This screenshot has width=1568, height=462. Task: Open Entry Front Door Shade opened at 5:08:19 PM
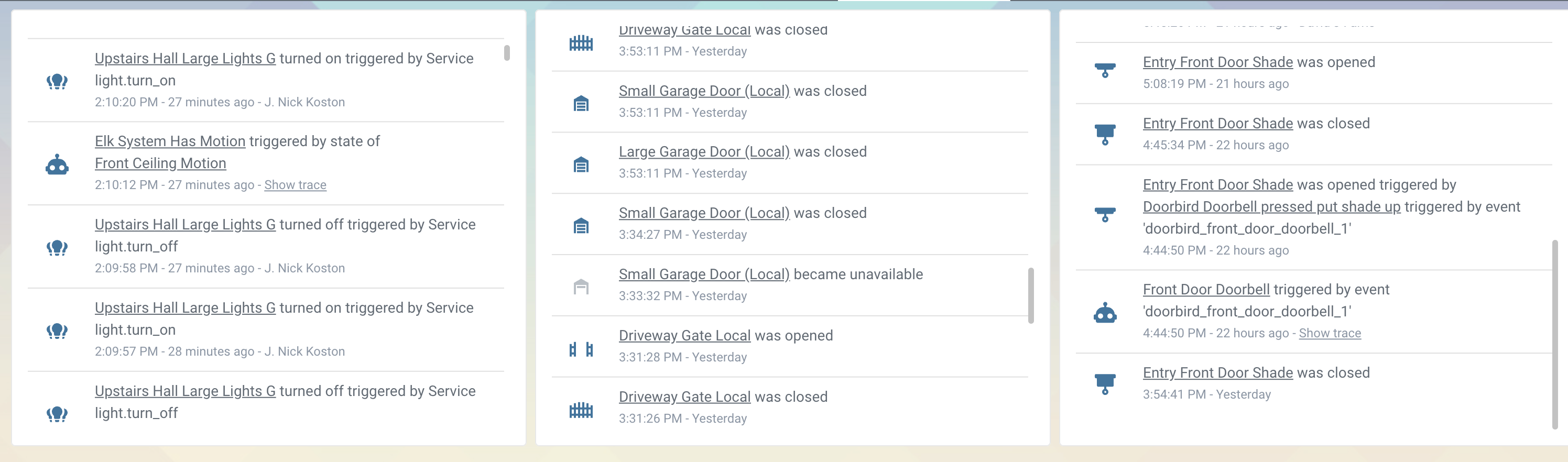click(x=1217, y=62)
